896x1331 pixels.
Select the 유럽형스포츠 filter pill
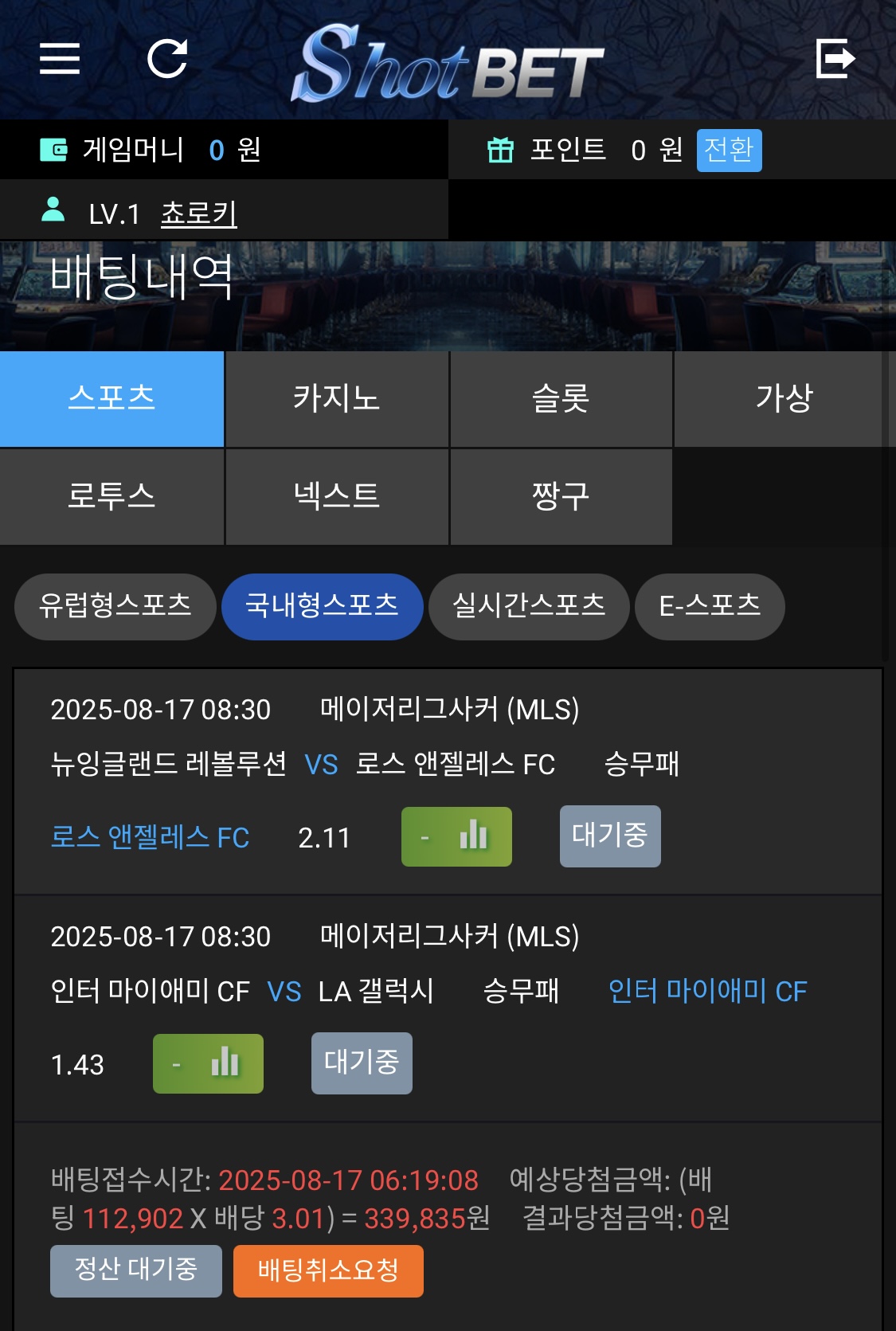(x=115, y=606)
